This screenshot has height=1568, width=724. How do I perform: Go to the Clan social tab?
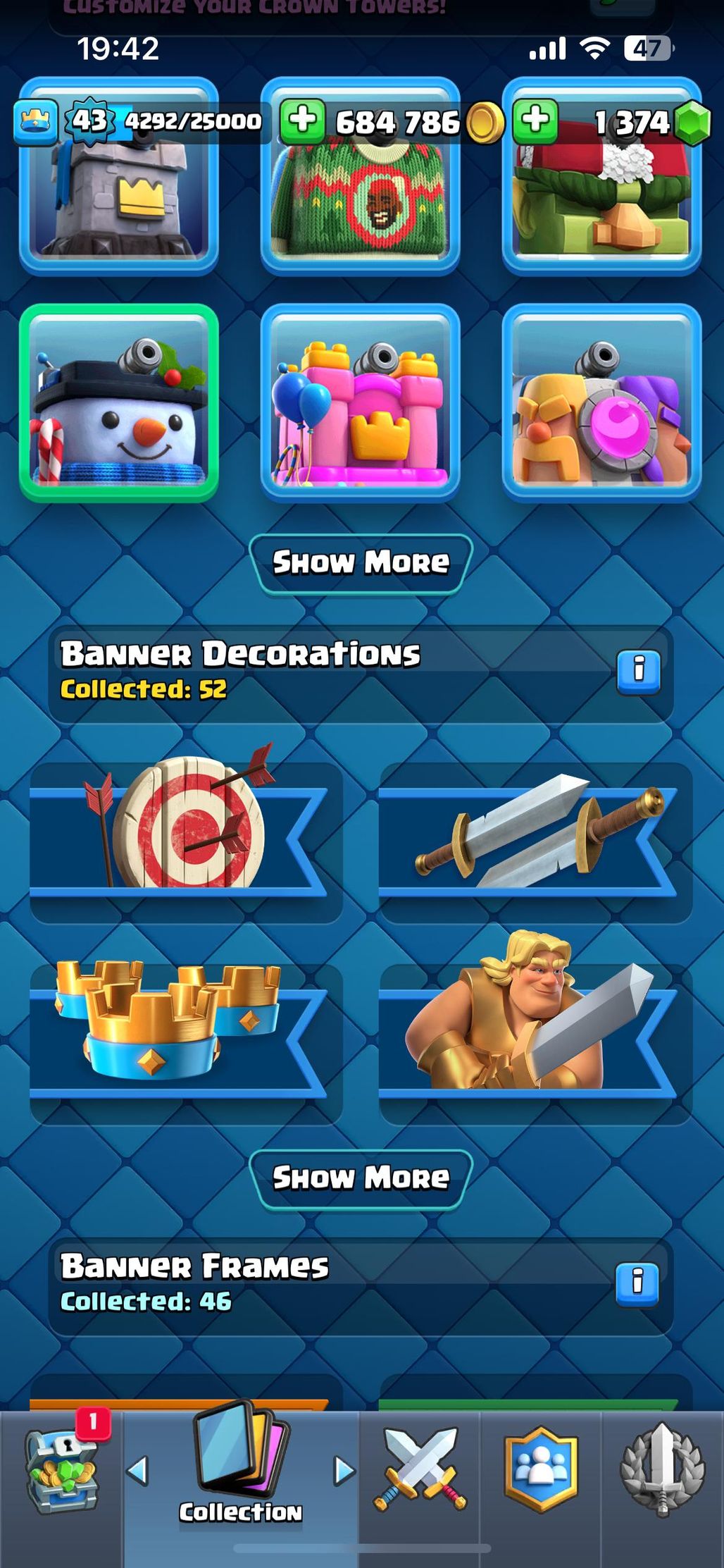click(541, 1469)
